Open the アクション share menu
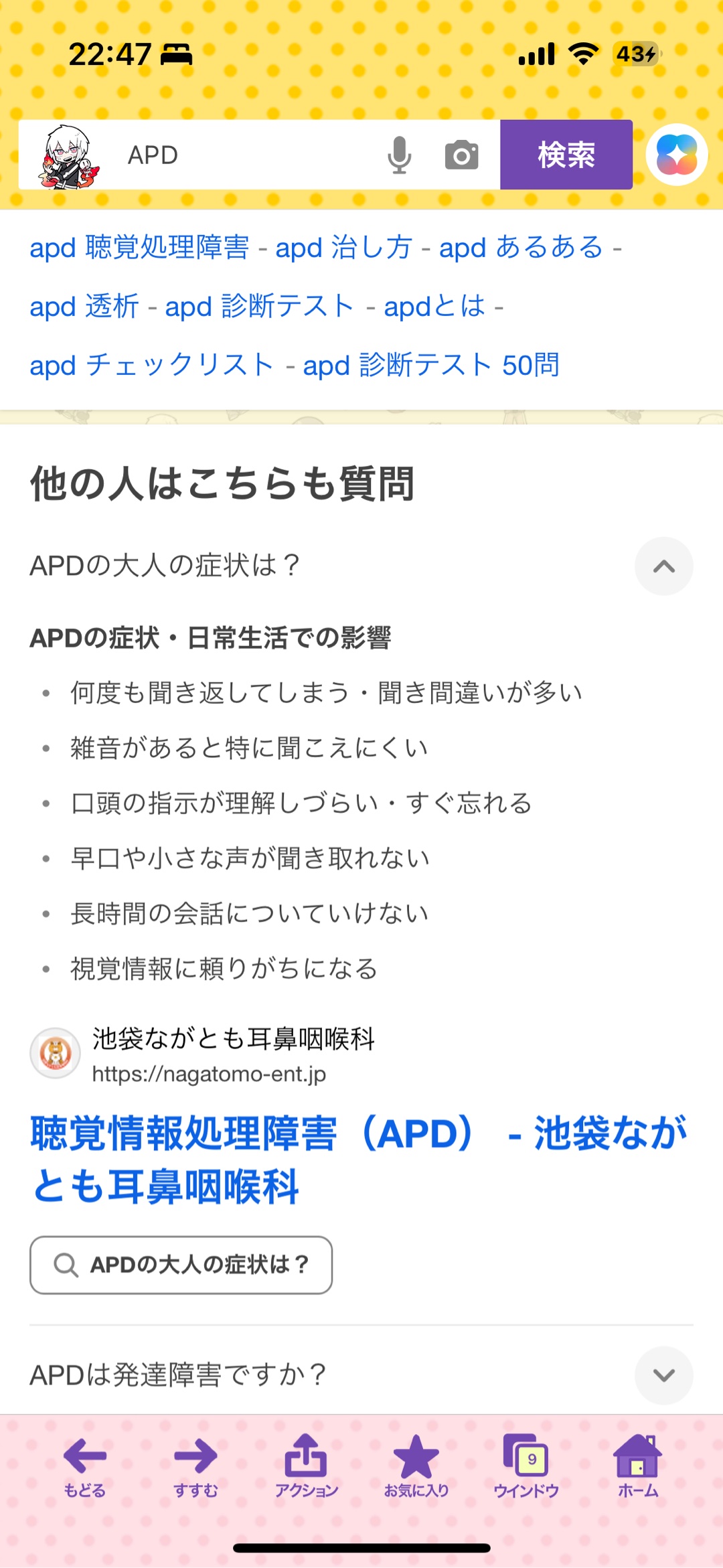This screenshot has width=723, height=1568. pyautogui.click(x=306, y=1466)
